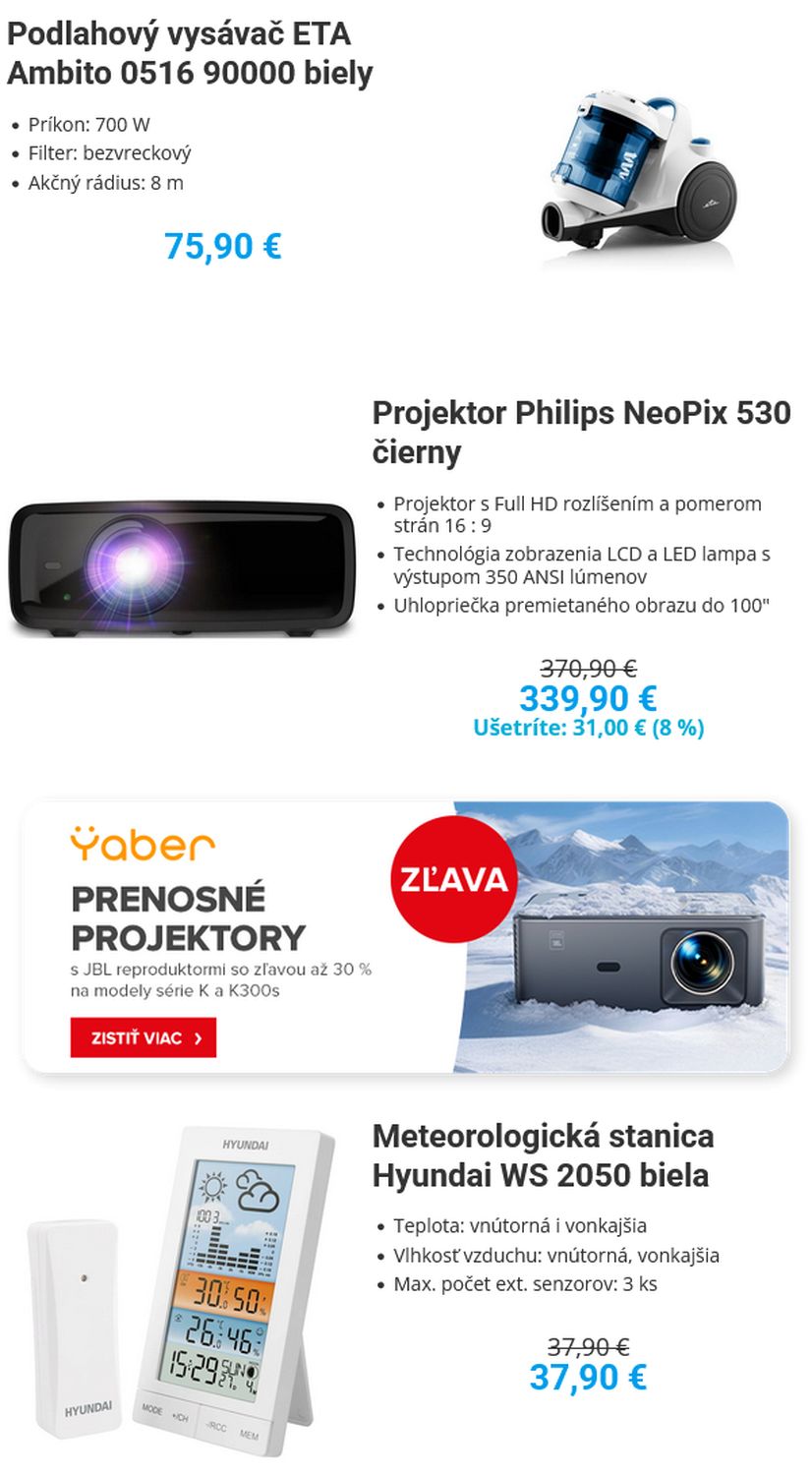
Task: Open the ETA Ambito vacuum cleaner product
Action: click(190, 53)
